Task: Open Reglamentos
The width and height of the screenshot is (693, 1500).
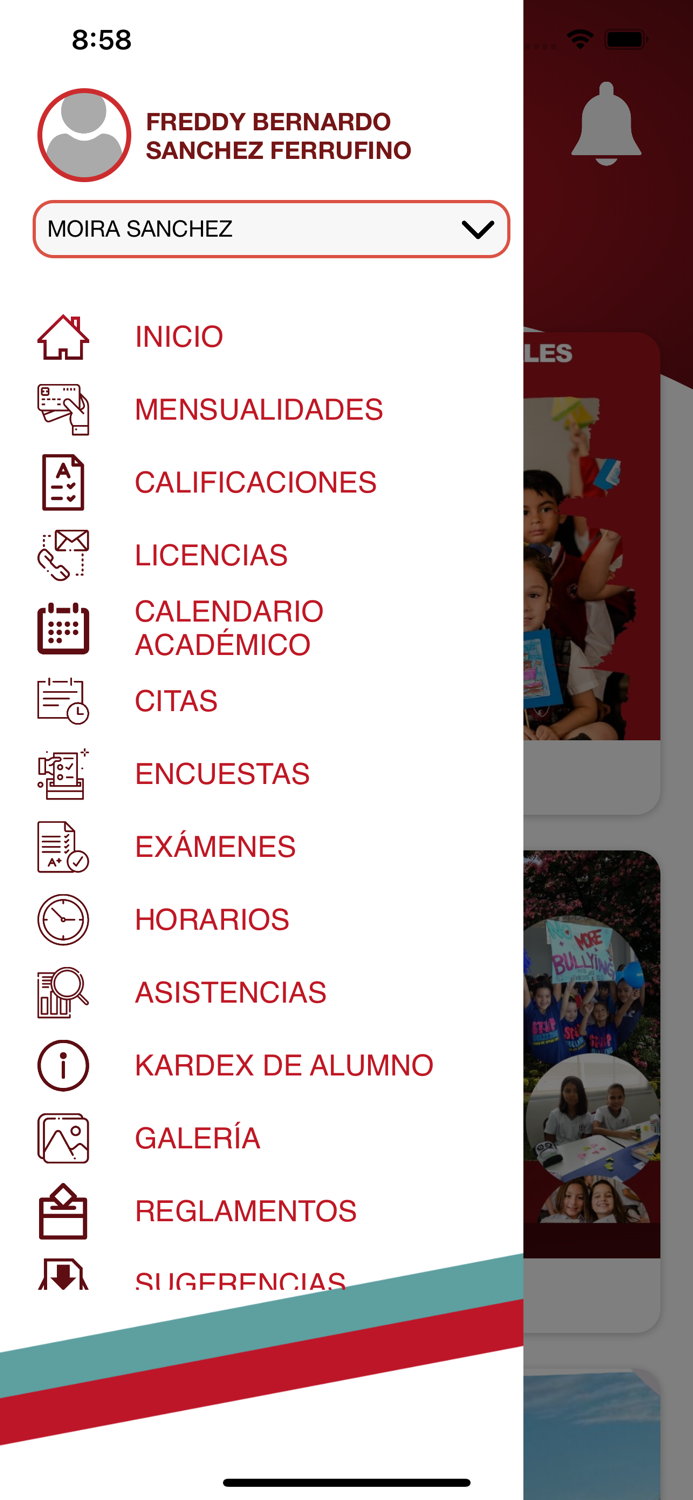Action: (245, 1212)
